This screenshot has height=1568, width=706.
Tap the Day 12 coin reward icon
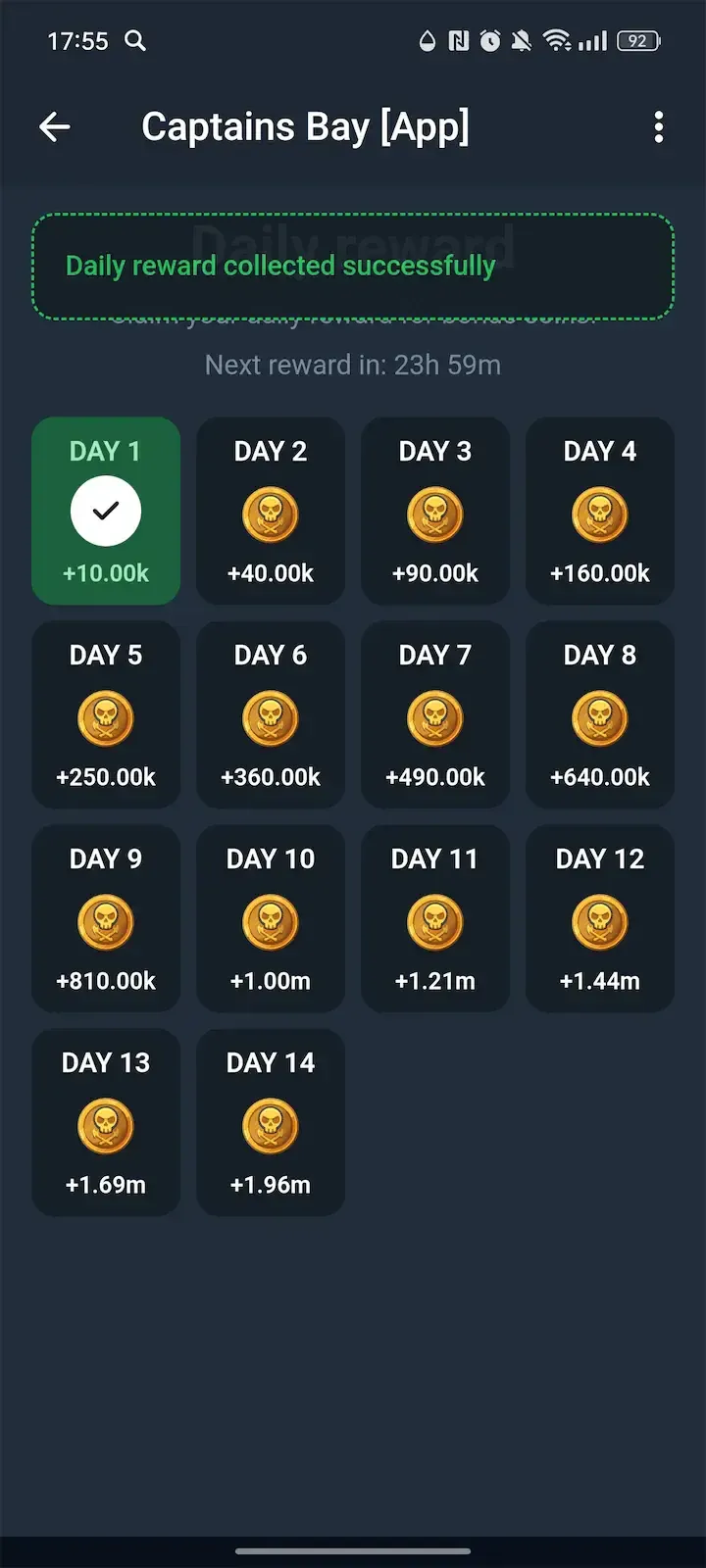pos(600,921)
